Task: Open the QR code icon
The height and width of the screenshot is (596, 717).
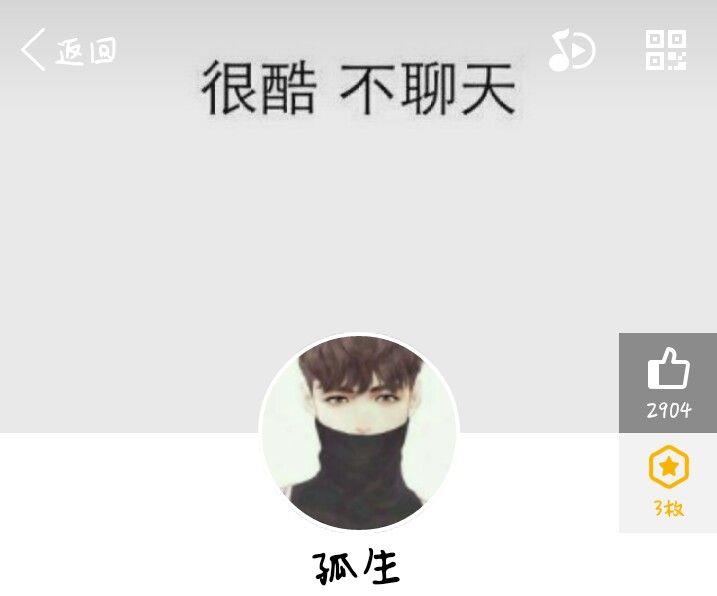Action: click(x=665, y=49)
